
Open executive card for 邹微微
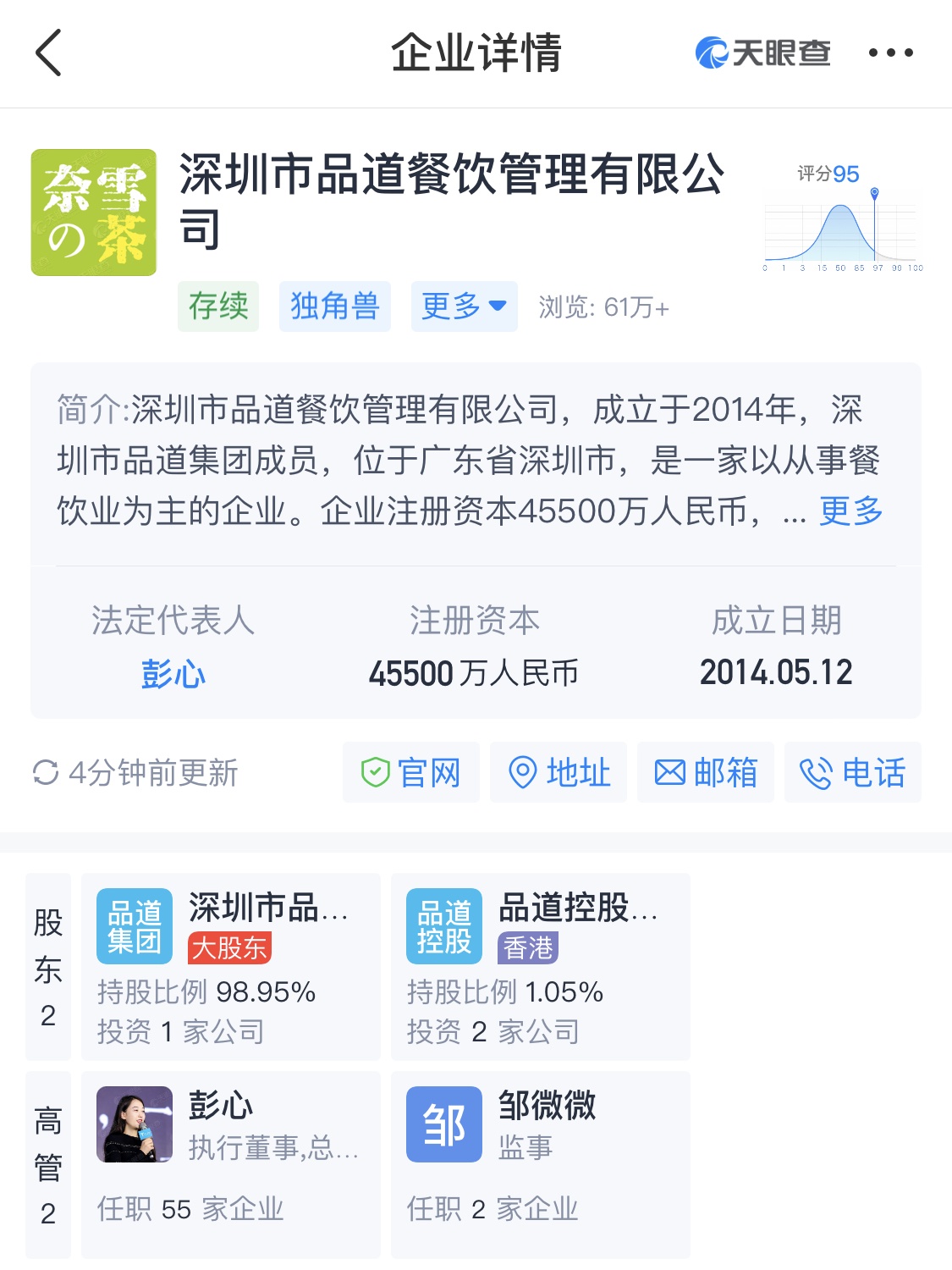(x=540, y=1164)
